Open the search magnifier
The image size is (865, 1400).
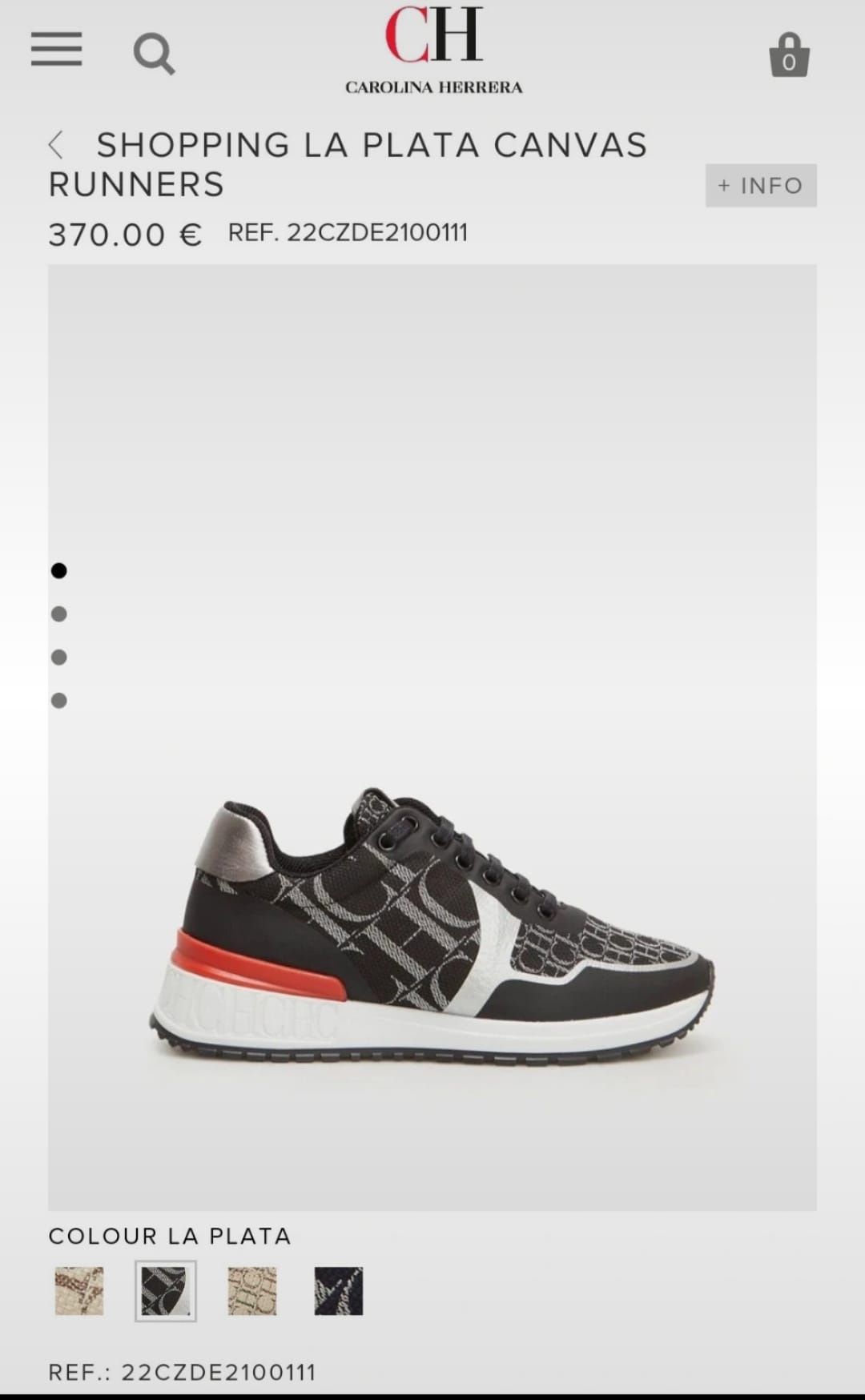pyautogui.click(x=153, y=54)
